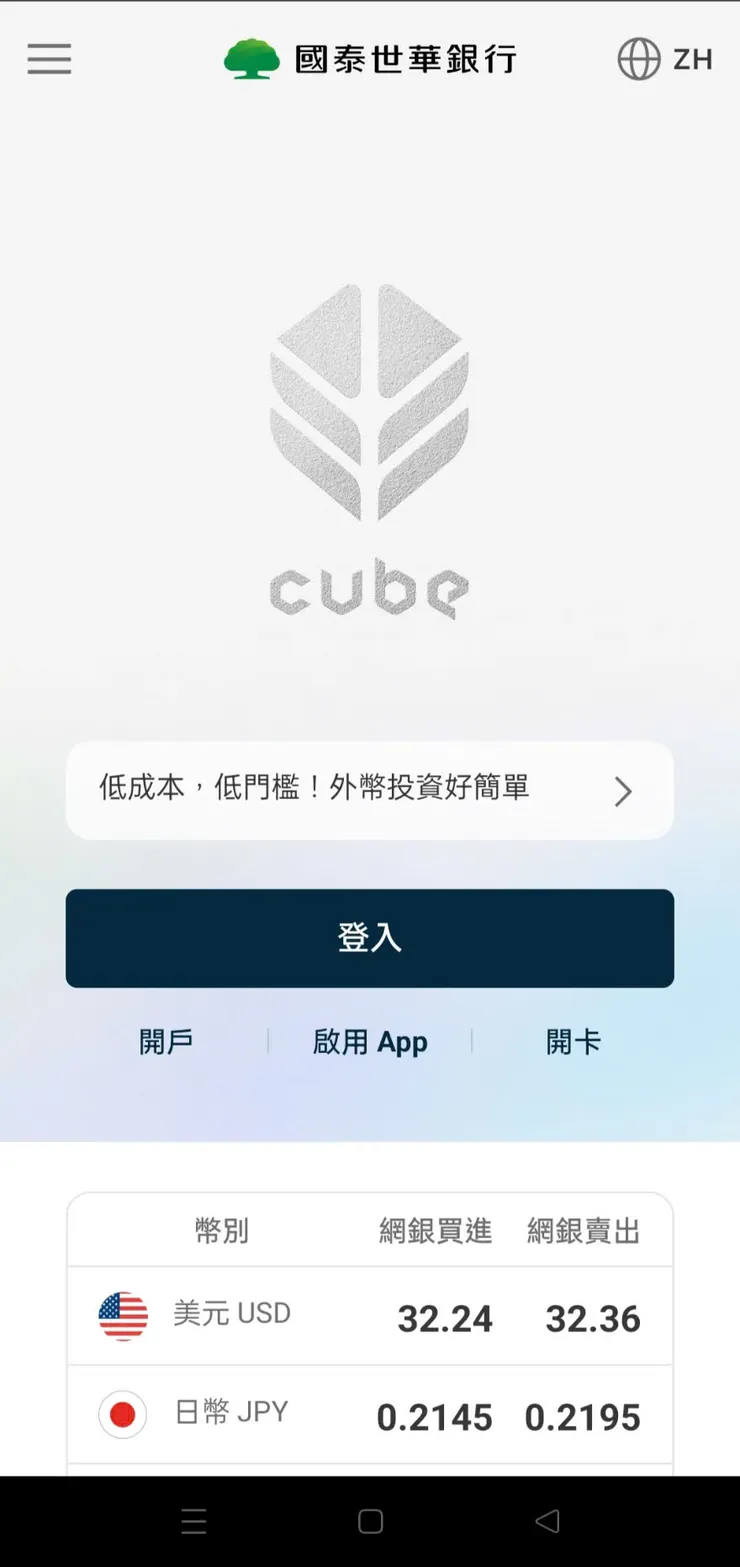740x1567 pixels.
Task: Click the Cathay United Bank tree logo
Action: (x=250, y=57)
